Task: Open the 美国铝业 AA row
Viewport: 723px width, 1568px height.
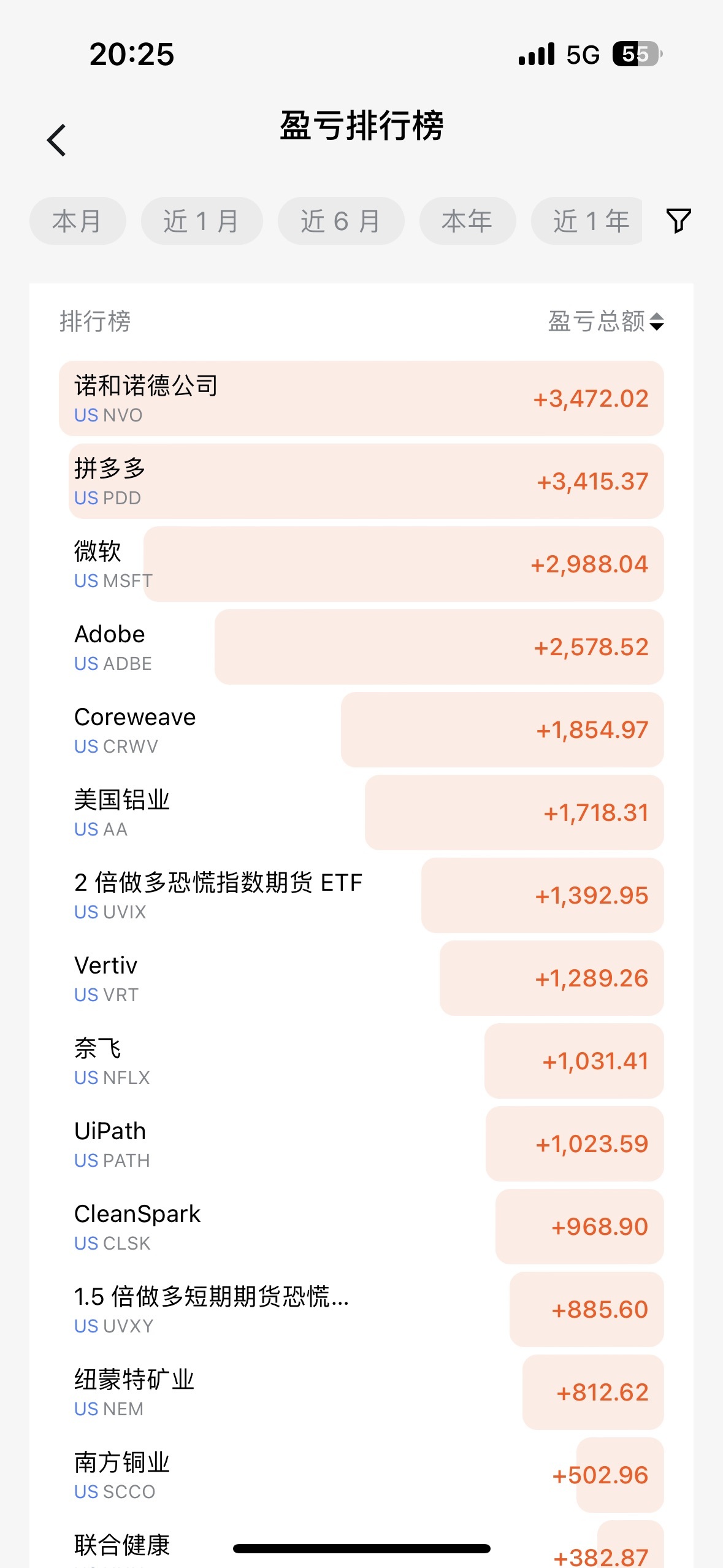Action: [x=361, y=813]
